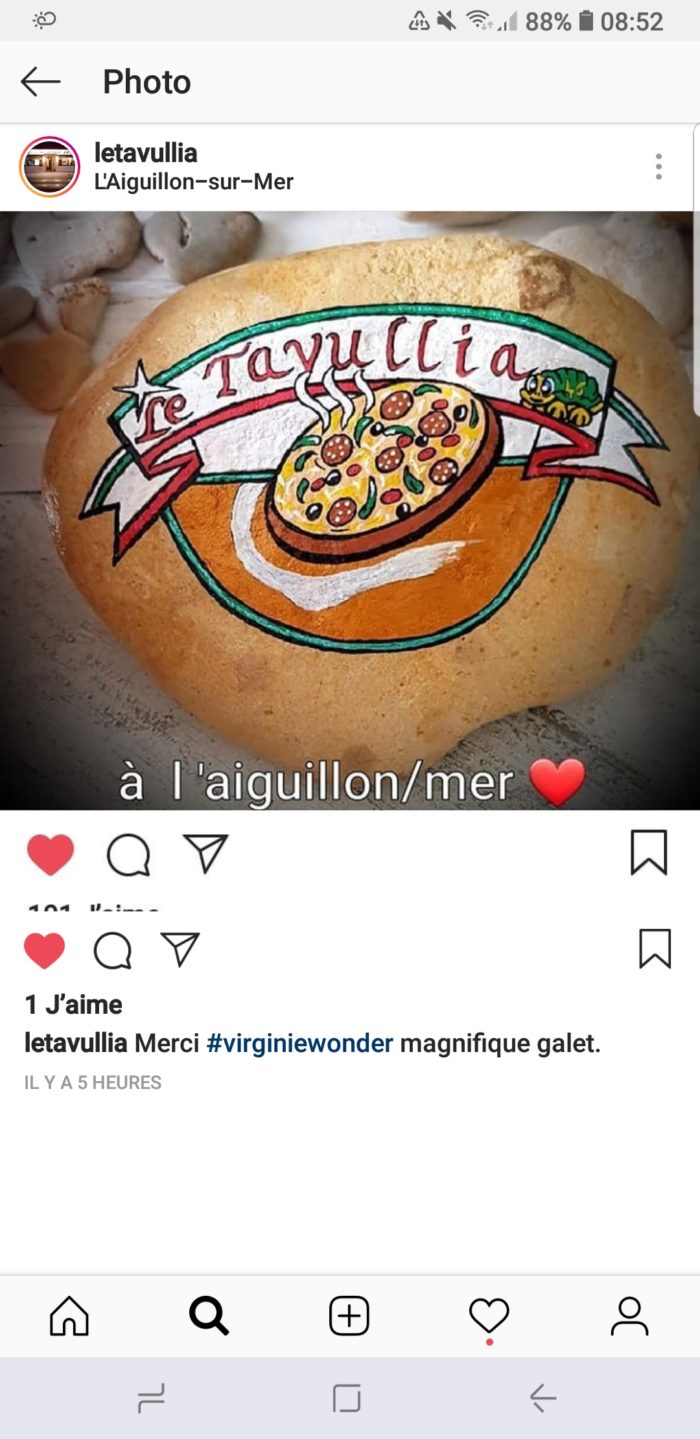
Task: Open comments via the bubble above "1 J'aime"
Action: [x=112, y=950]
